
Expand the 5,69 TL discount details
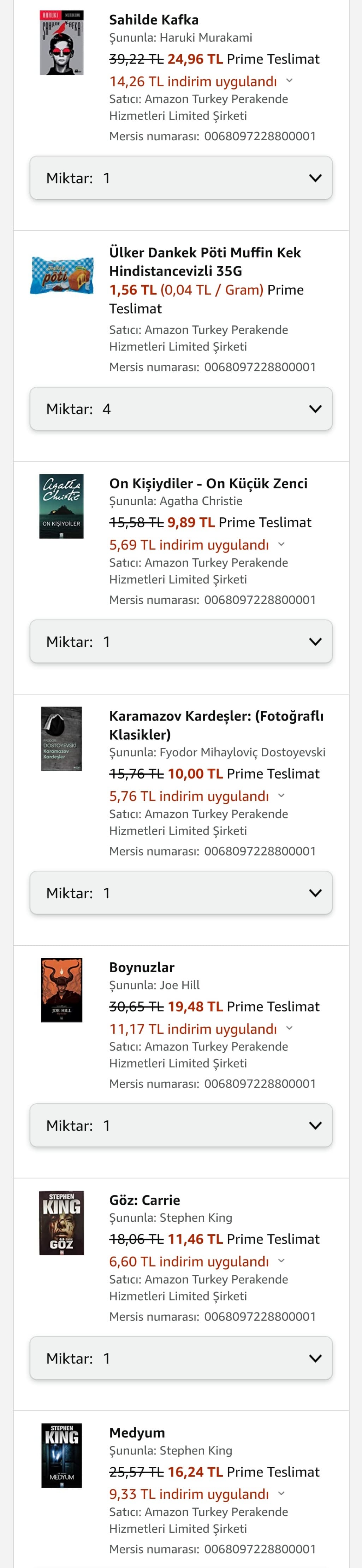pyautogui.click(x=281, y=545)
